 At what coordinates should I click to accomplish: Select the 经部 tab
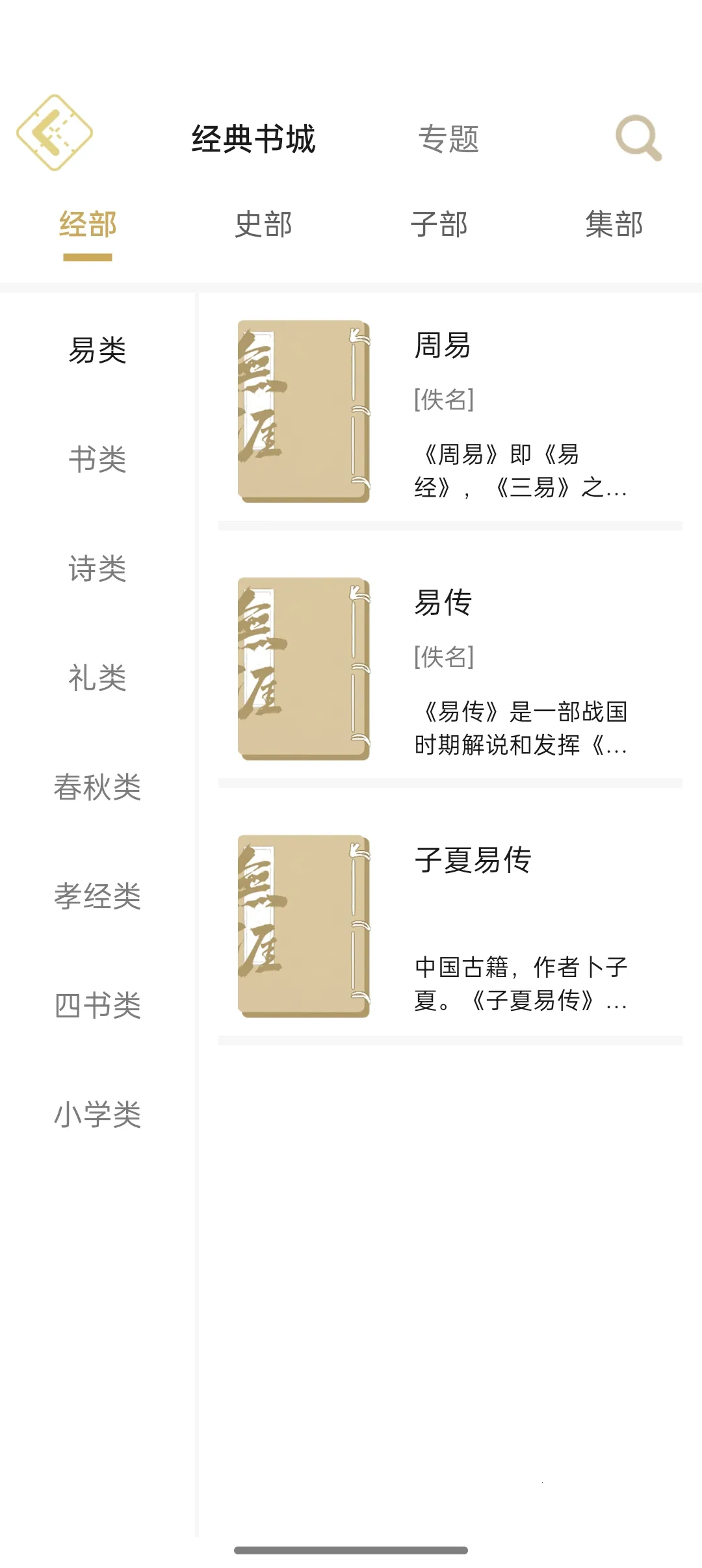pos(87,224)
